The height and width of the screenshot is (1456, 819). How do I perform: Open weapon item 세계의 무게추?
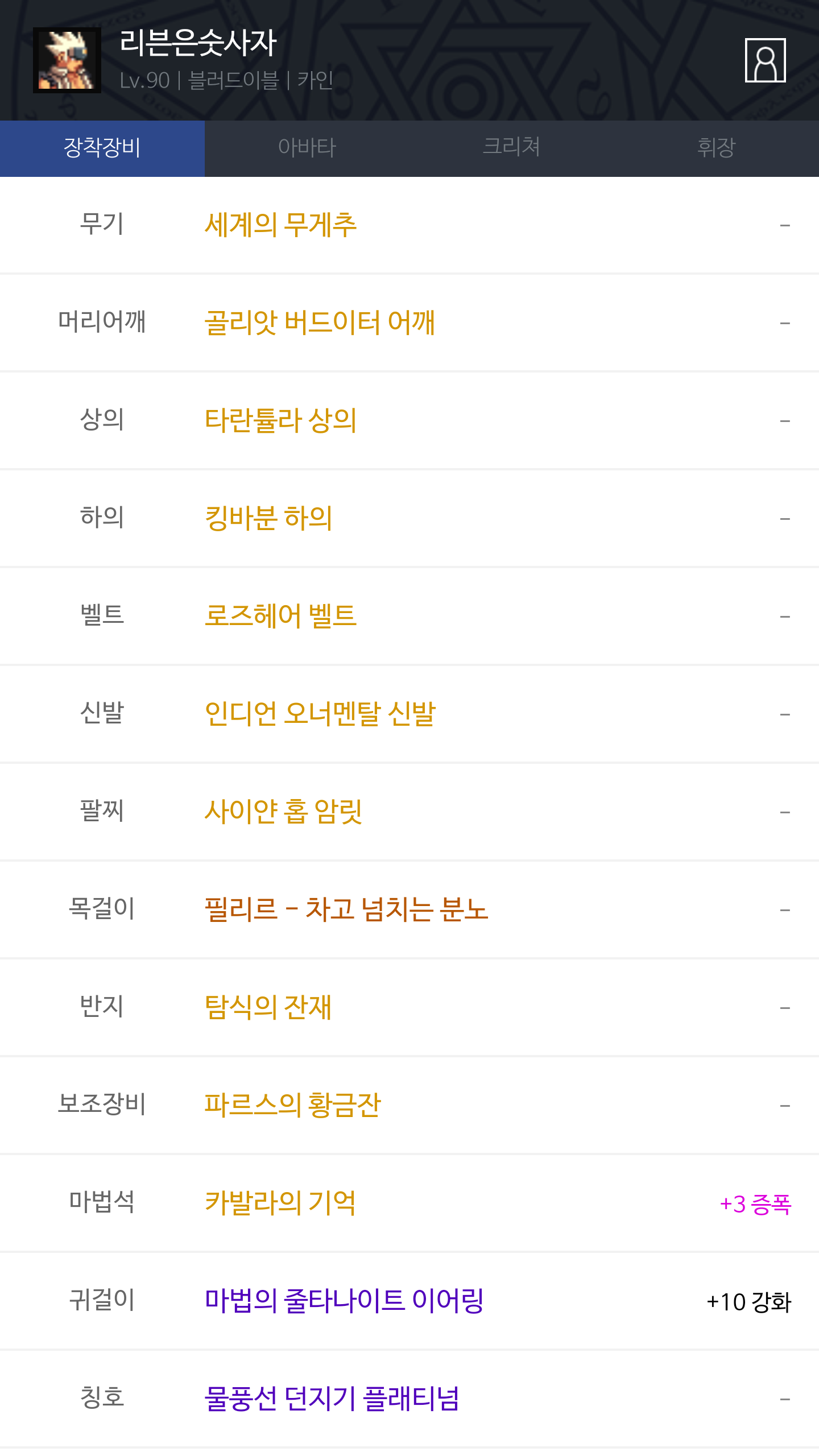click(x=280, y=225)
